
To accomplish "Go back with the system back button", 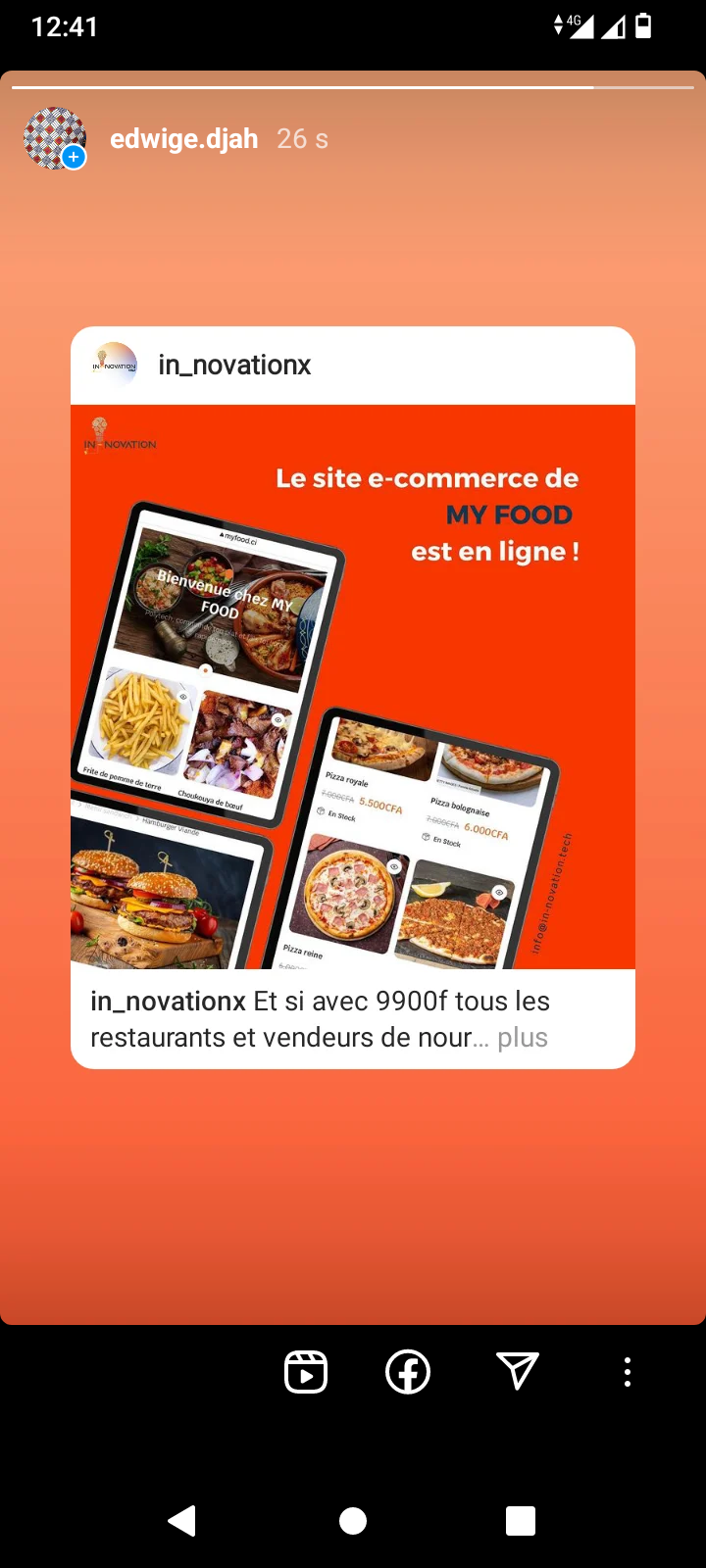I will coord(182,1521).
